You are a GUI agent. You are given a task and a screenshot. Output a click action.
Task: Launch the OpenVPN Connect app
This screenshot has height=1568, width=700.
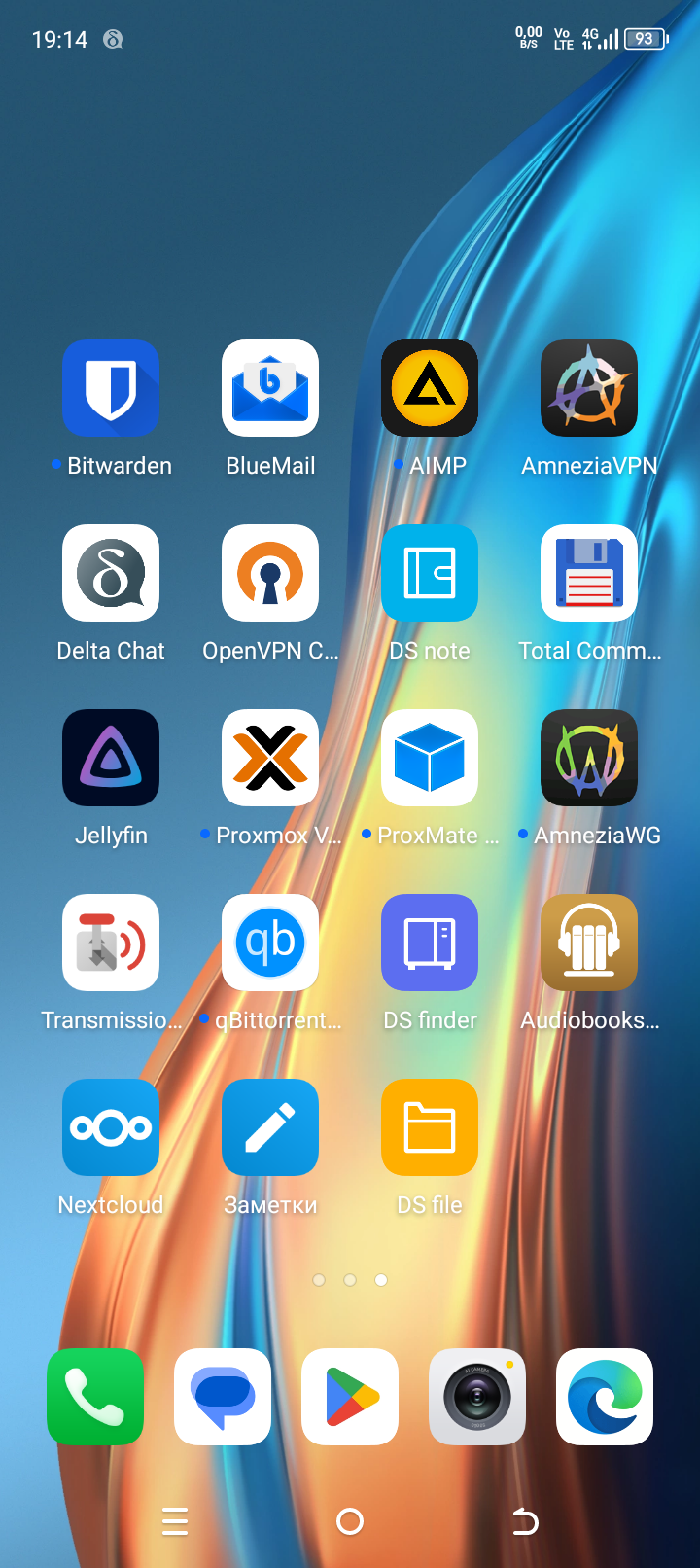coord(270,573)
